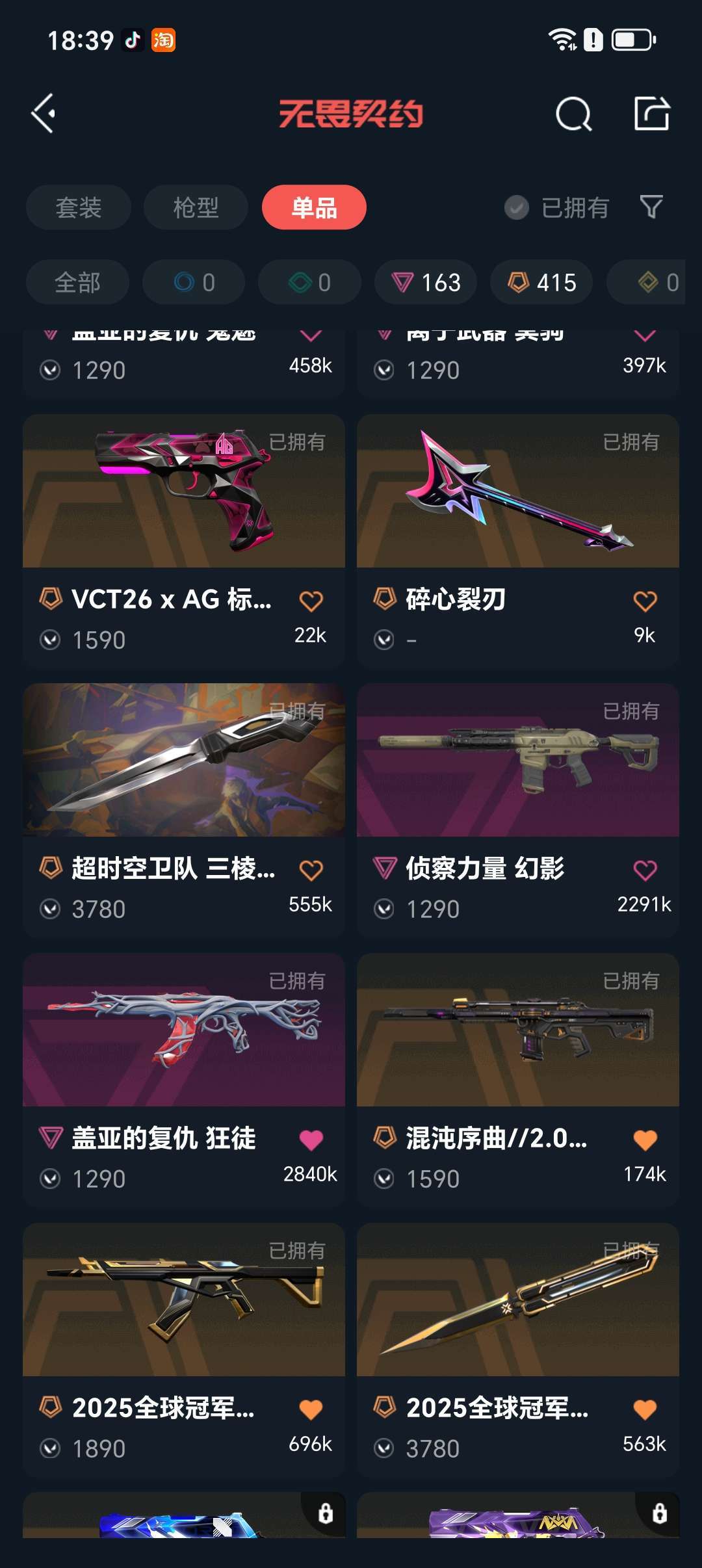Filter by the pink tier showing 163
The image size is (702, 1568).
(x=426, y=282)
